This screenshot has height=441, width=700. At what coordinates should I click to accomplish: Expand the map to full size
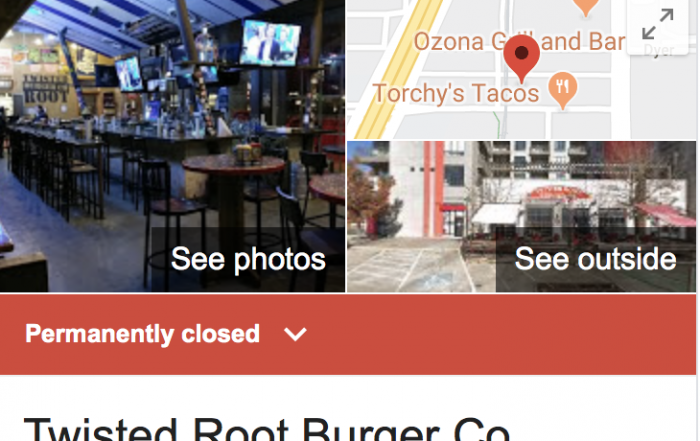(x=657, y=25)
